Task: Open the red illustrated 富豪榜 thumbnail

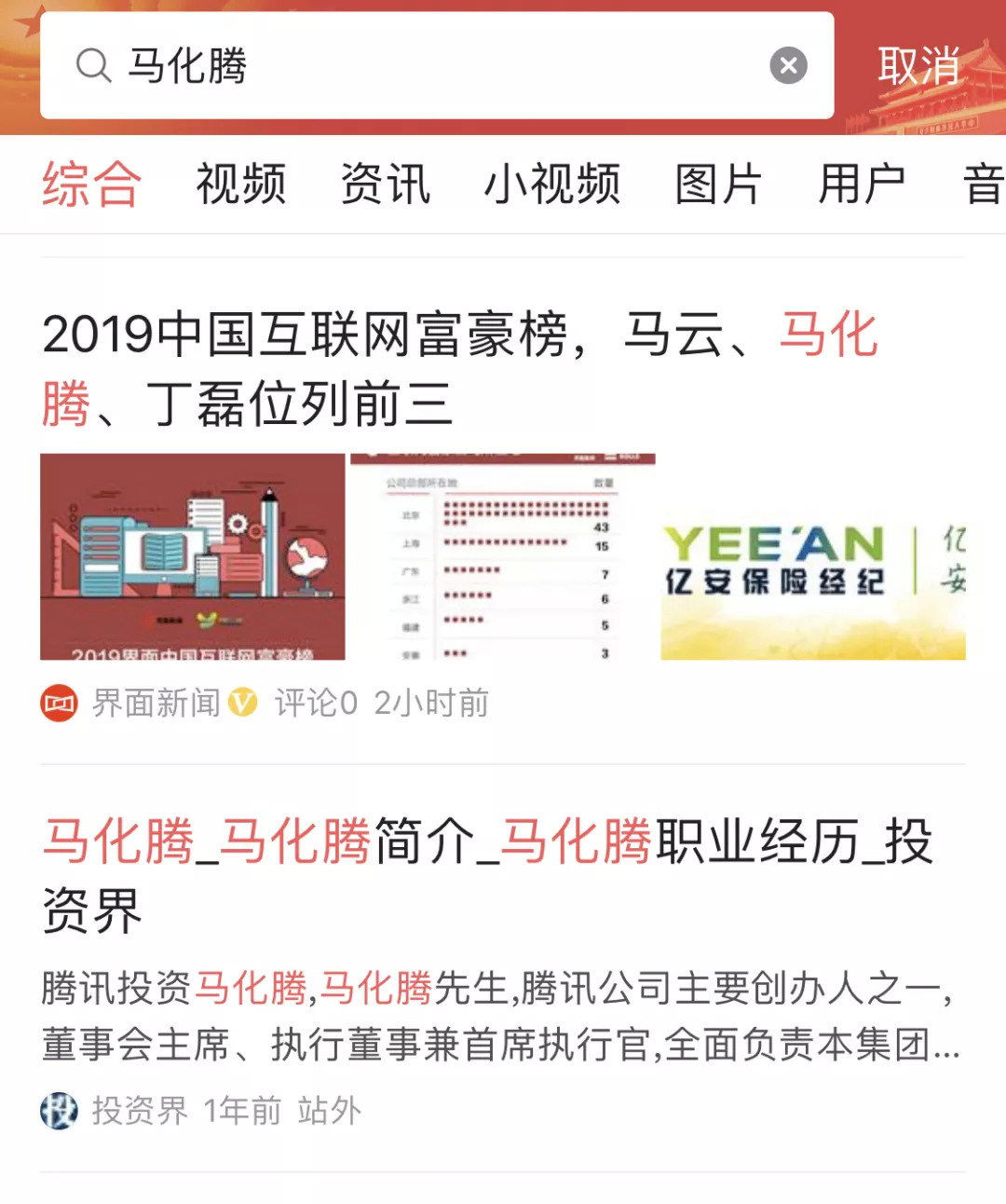Action: pyautogui.click(x=192, y=557)
